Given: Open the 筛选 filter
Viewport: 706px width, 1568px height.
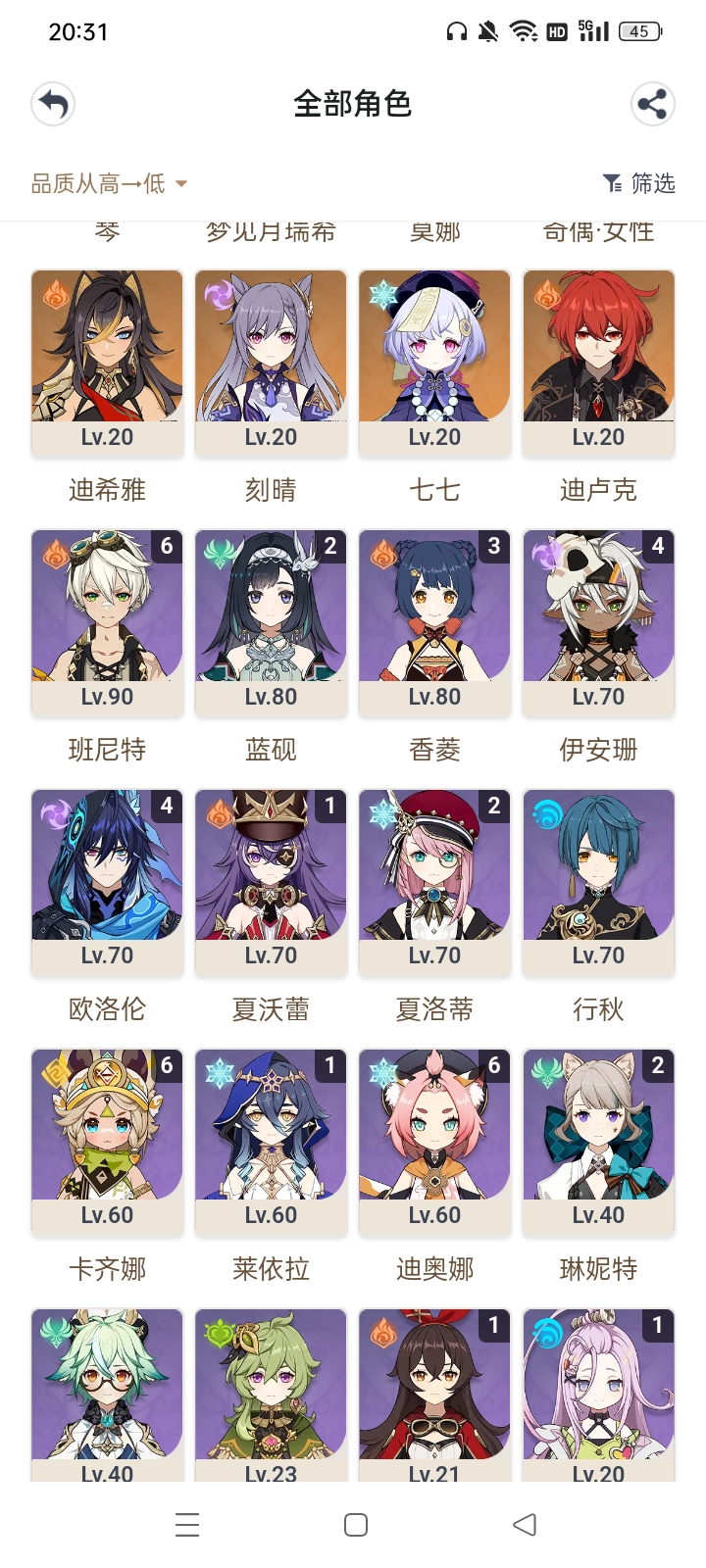Looking at the screenshot, I should (x=639, y=183).
